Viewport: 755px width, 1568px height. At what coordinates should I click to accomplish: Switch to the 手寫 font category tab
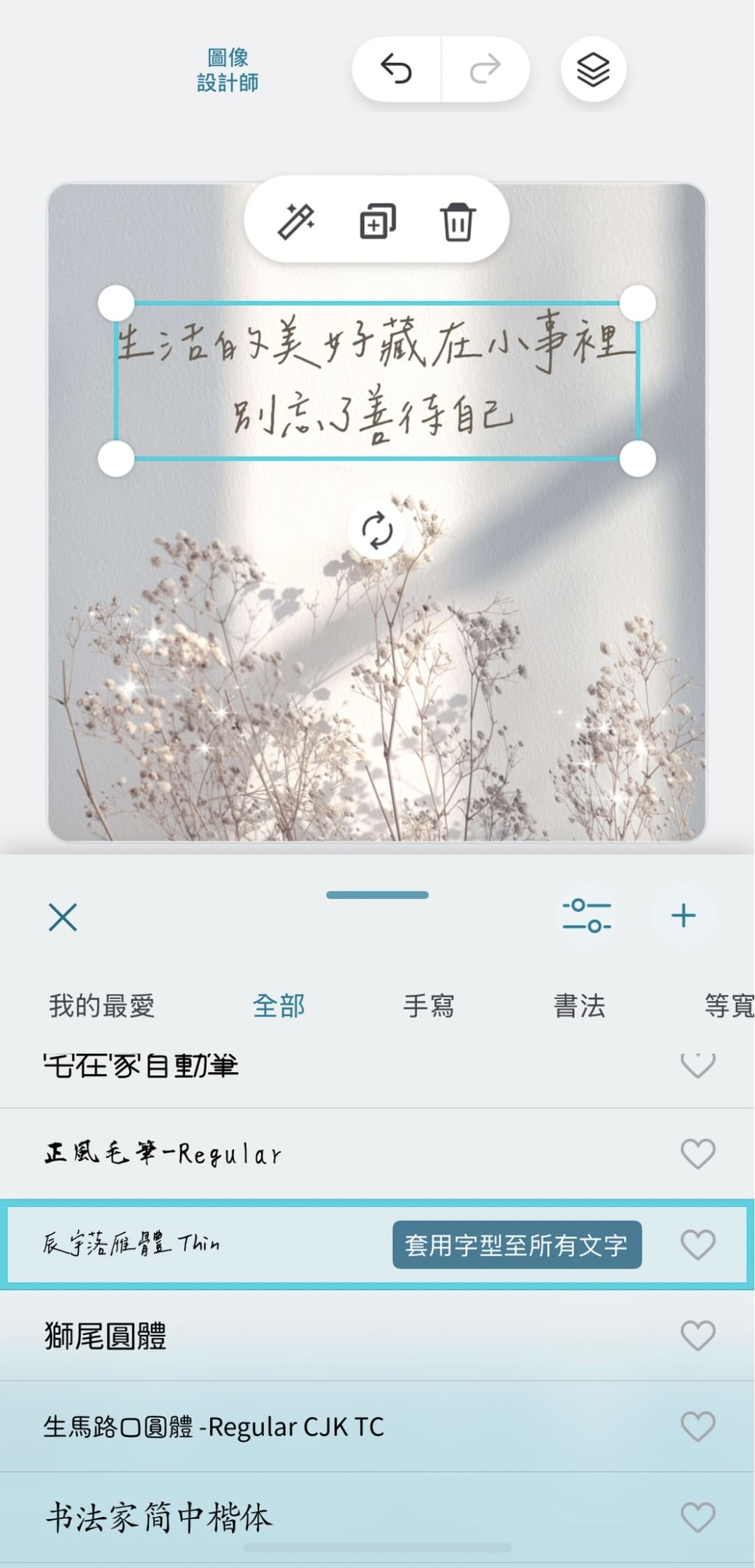click(428, 1006)
